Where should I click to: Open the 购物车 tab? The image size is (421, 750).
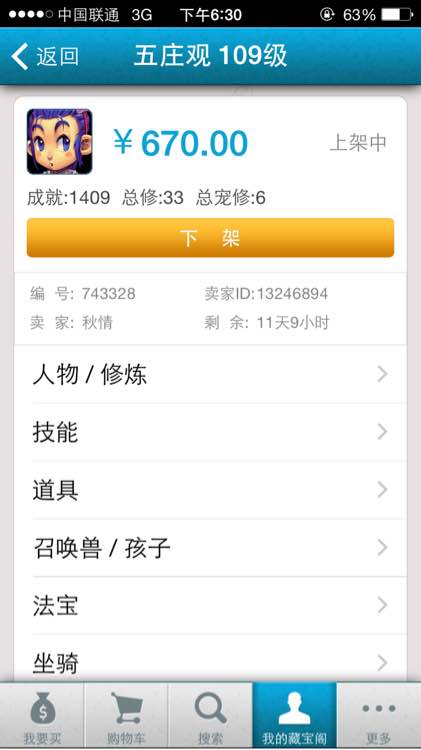(x=126, y=716)
